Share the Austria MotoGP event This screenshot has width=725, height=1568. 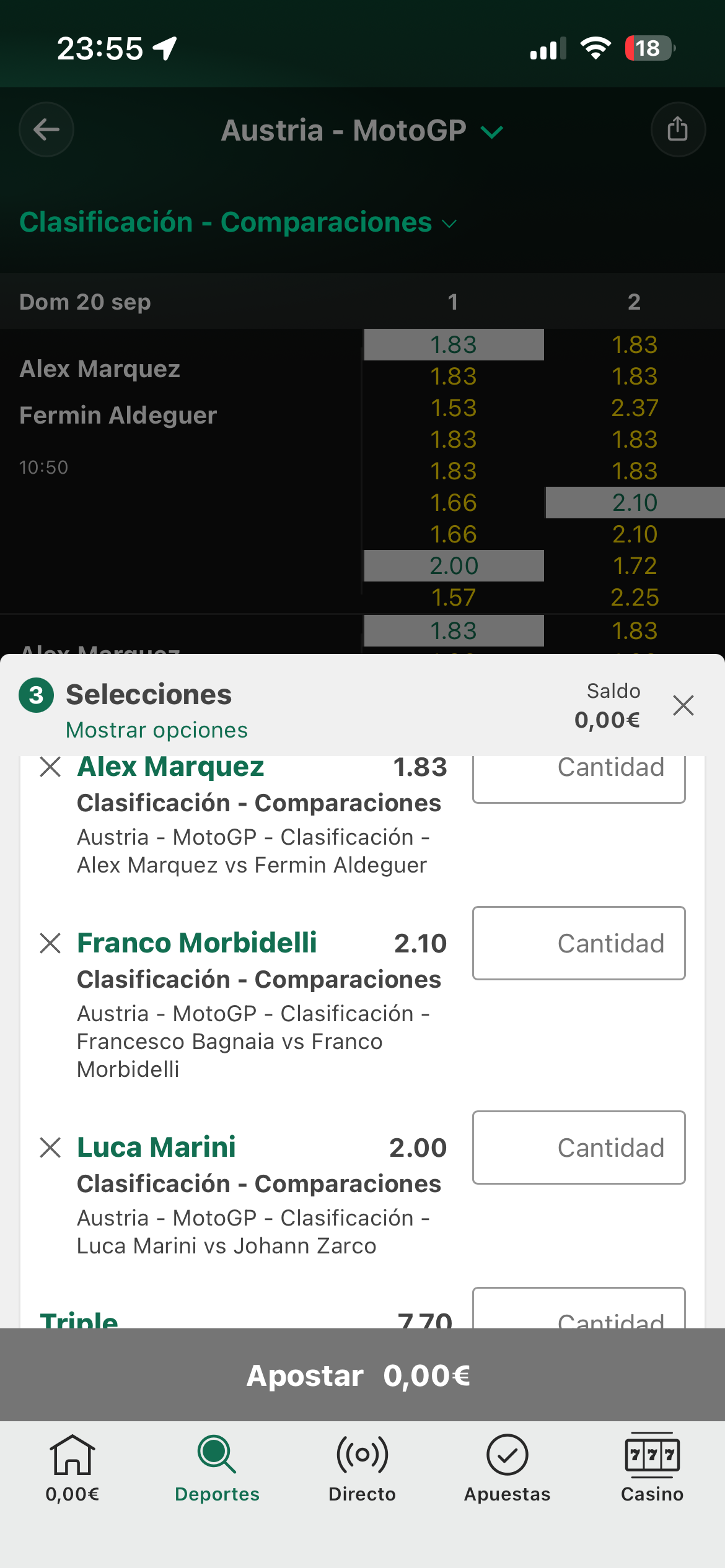coord(678,129)
